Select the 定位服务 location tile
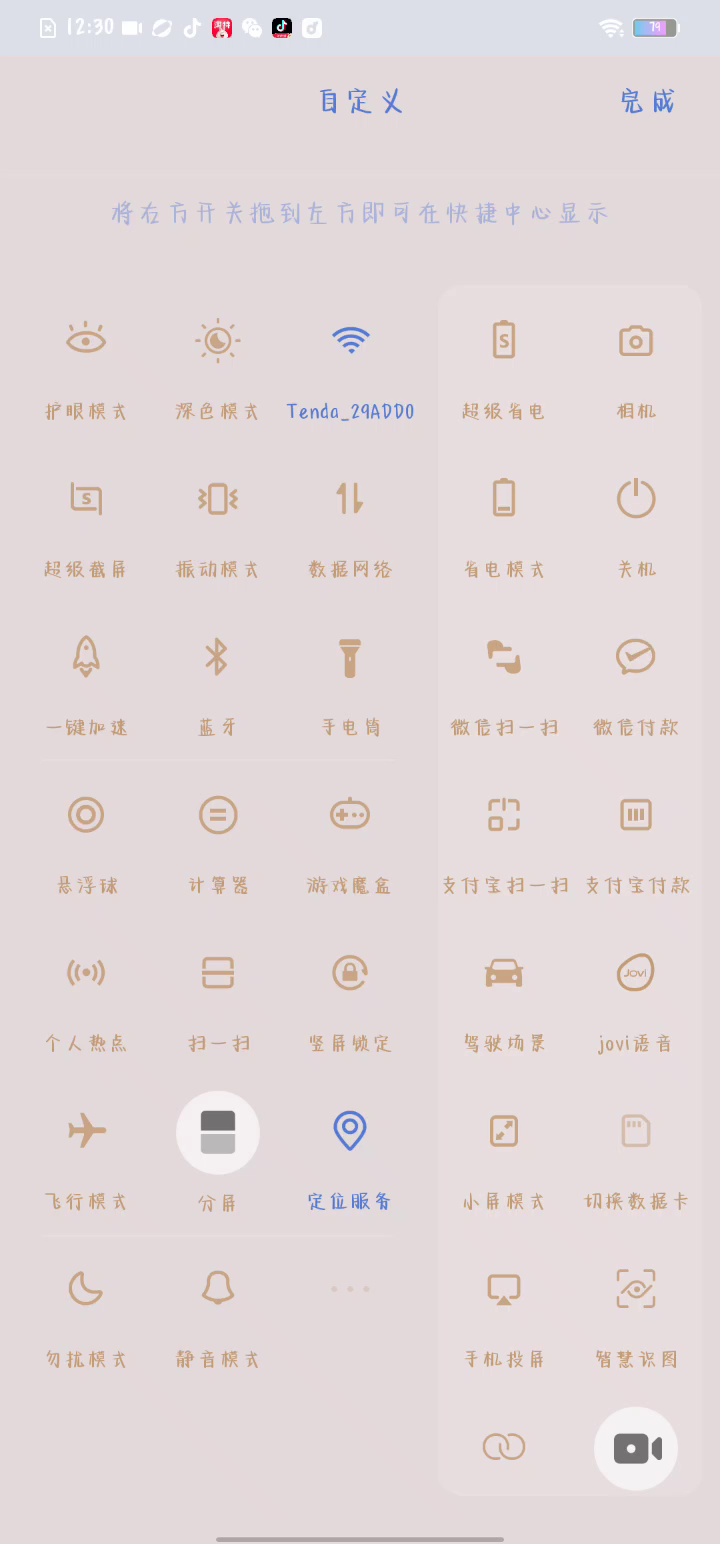 pyautogui.click(x=350, y=1131)
